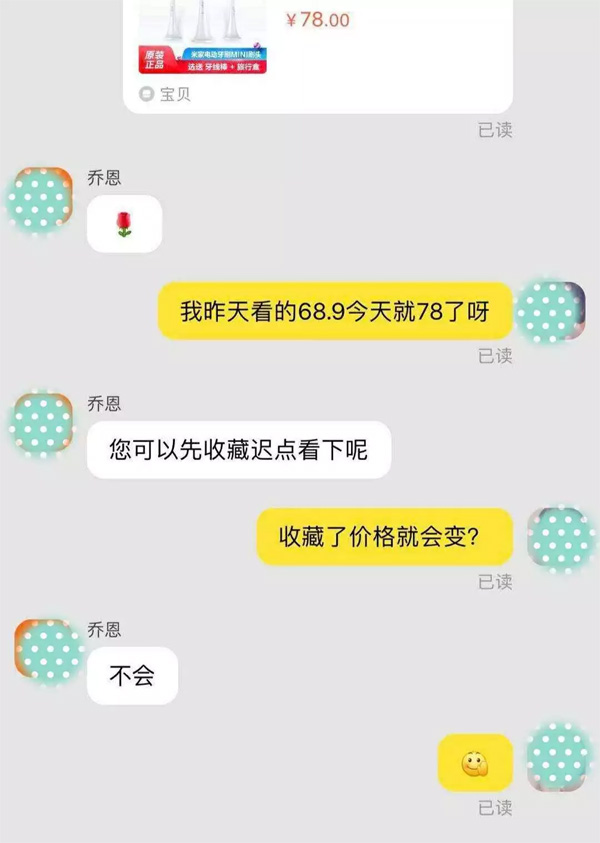Tap my avatar beside 收藏了价格就会变?
600x843 pixels.
(x=560, y=540)
